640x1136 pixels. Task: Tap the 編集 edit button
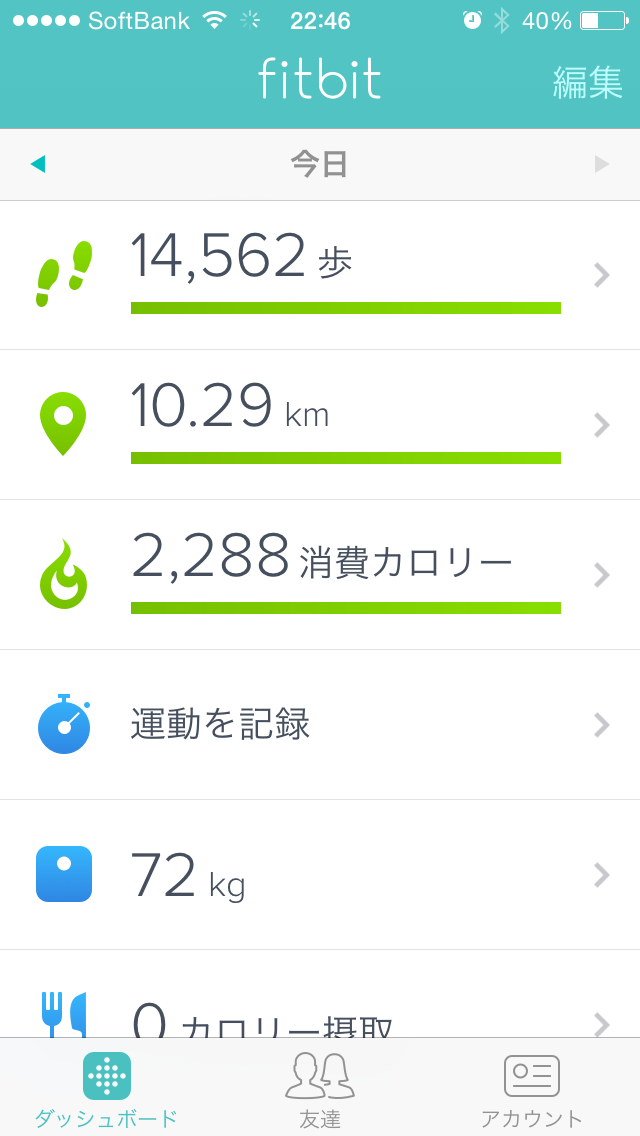pyautogui.click(x=587, y=82)
